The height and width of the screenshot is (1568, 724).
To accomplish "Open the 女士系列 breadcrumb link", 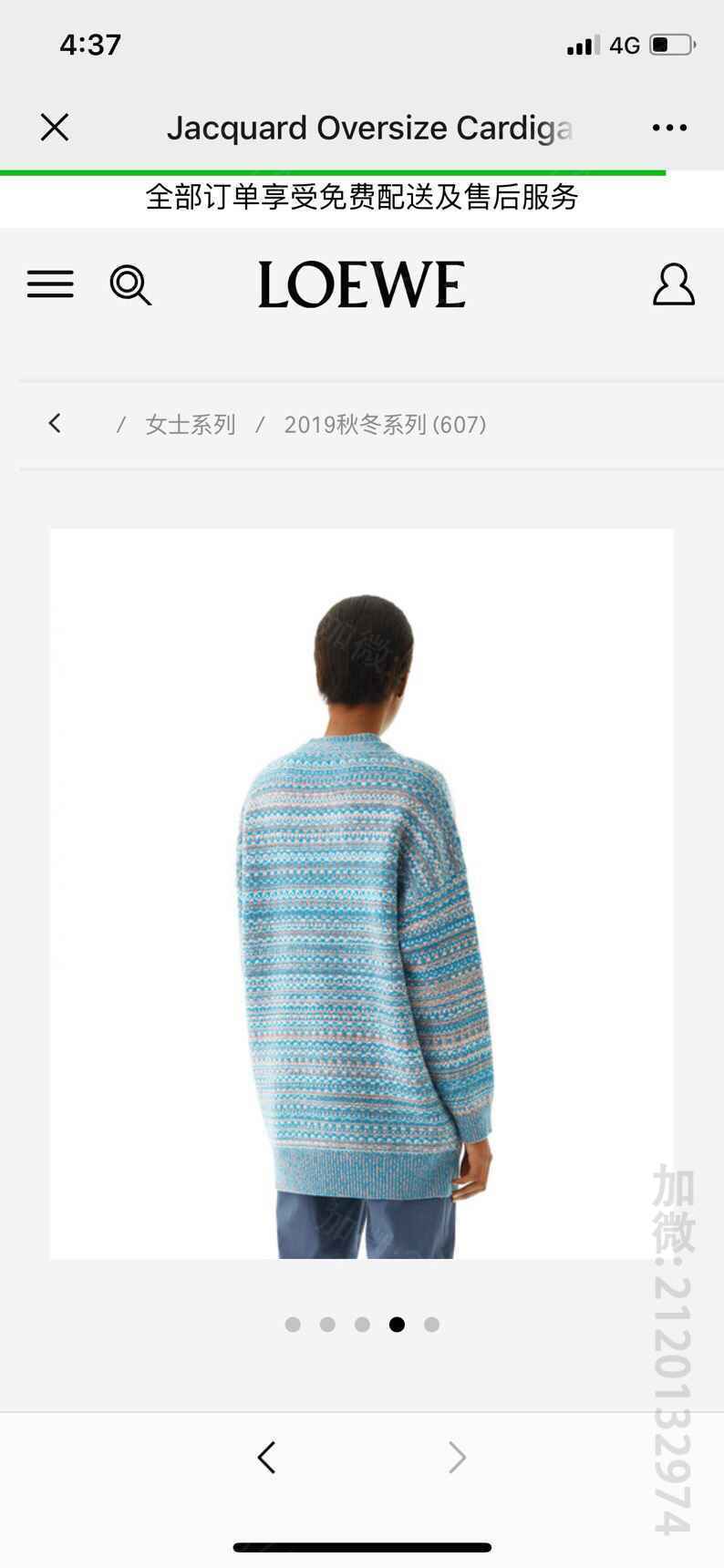I will pos(191,424).
